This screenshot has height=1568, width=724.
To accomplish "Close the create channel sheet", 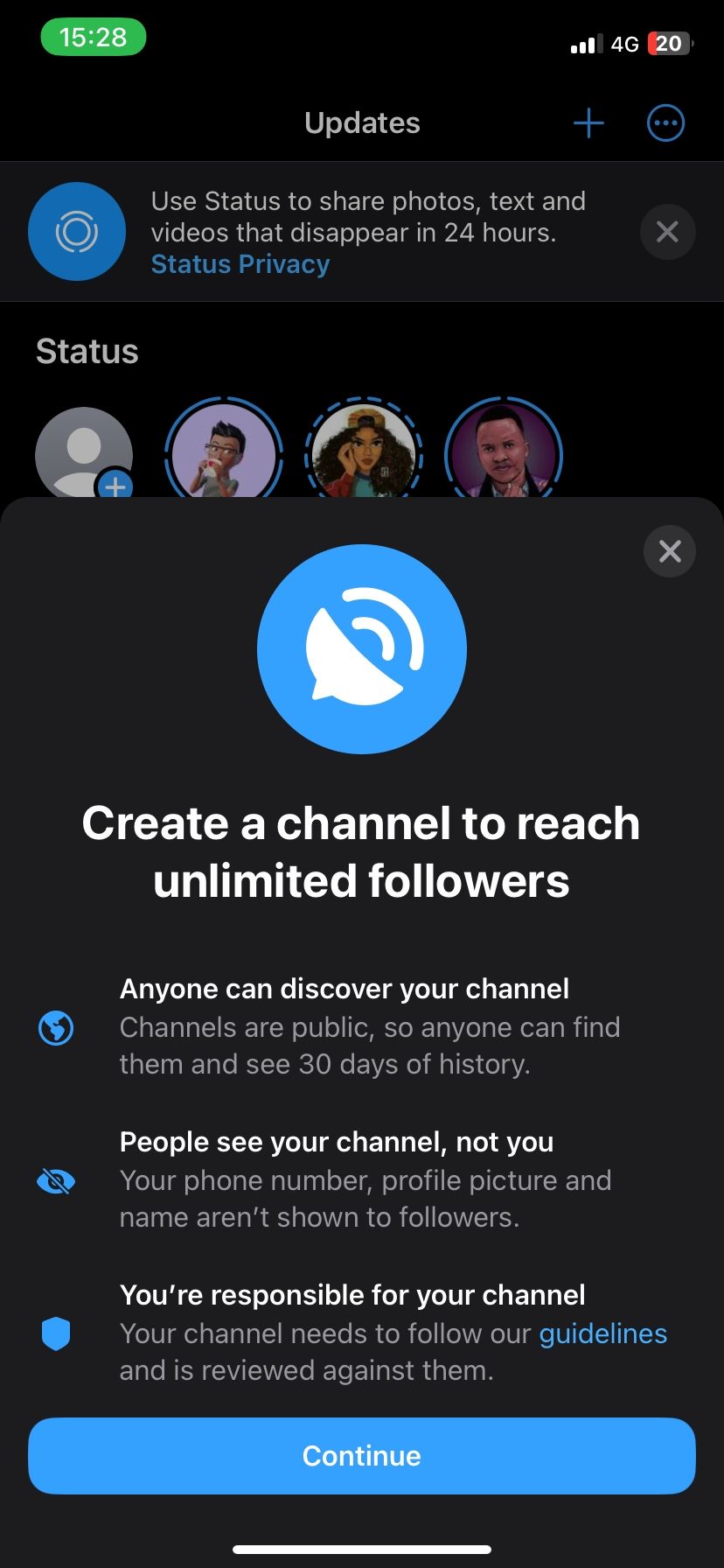I will 669,551.
